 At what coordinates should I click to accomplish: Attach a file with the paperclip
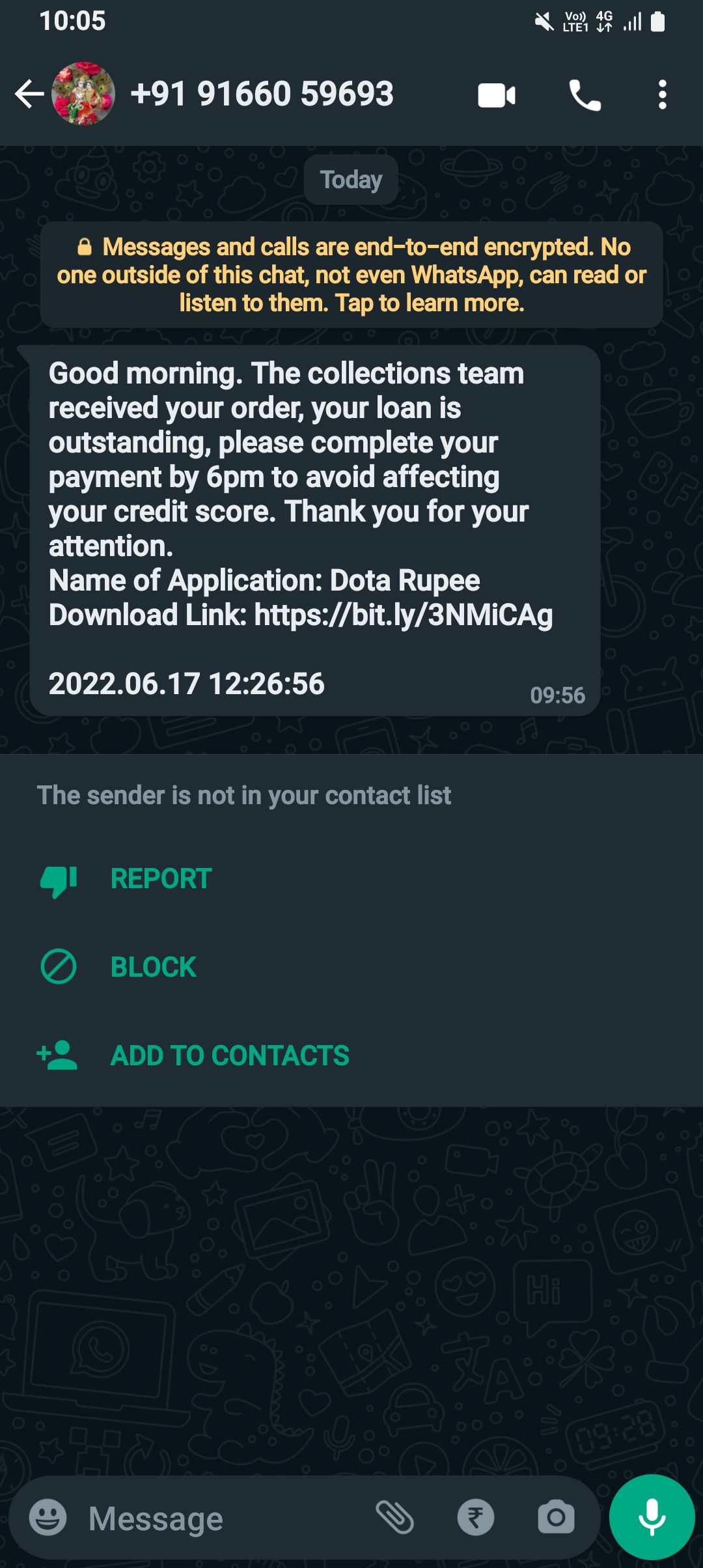pos(394,1518)
